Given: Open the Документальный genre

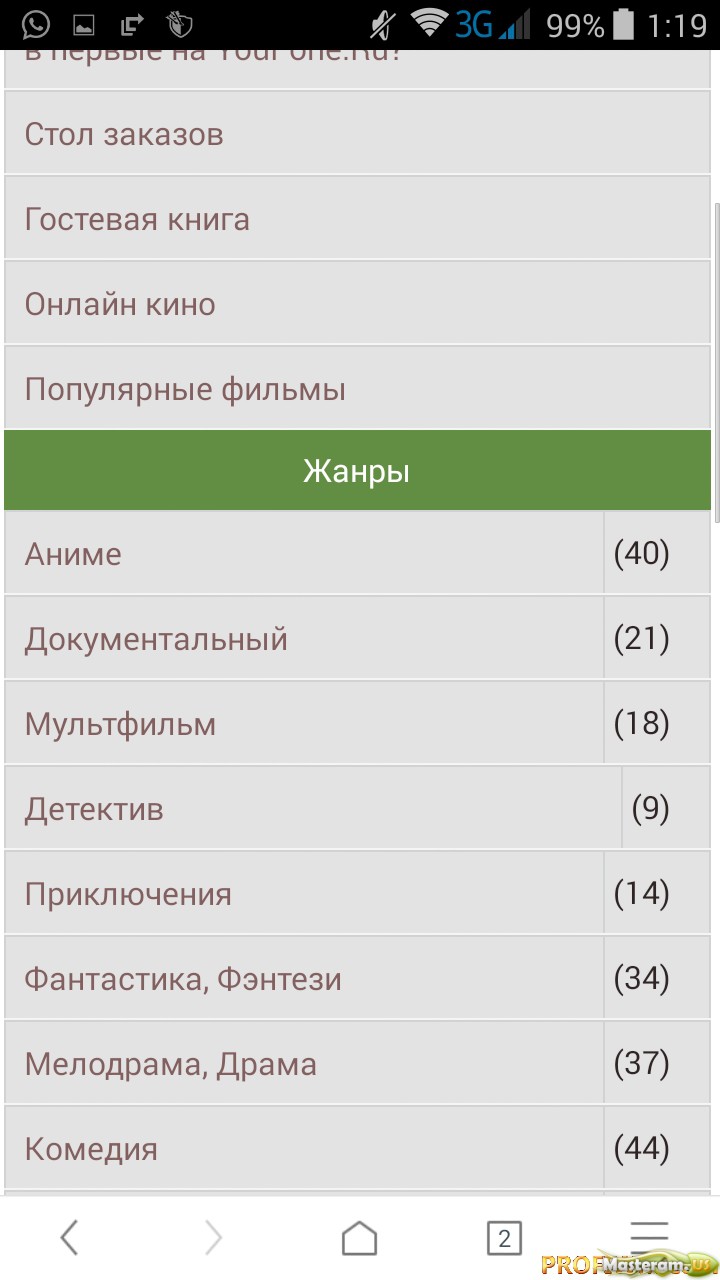Looking at the screenshot, I should [304, 638].
